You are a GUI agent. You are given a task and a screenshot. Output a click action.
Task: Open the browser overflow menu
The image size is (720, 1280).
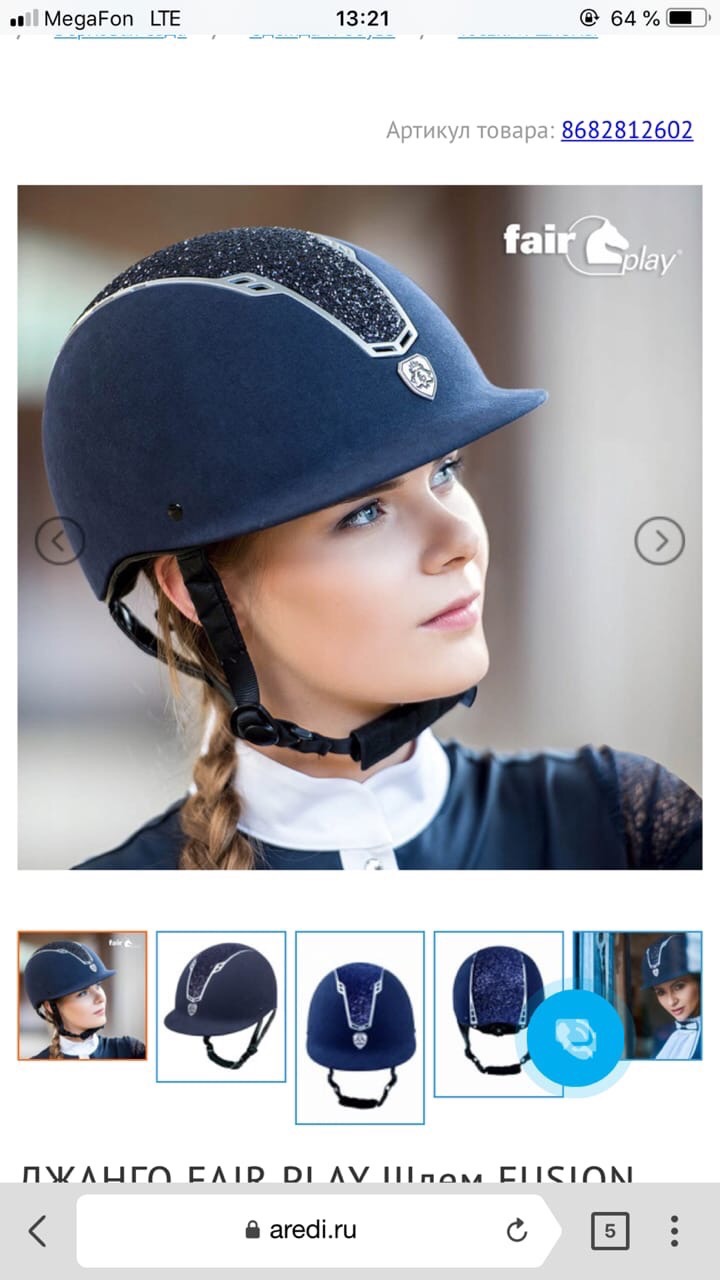[x=675, y=1231]
